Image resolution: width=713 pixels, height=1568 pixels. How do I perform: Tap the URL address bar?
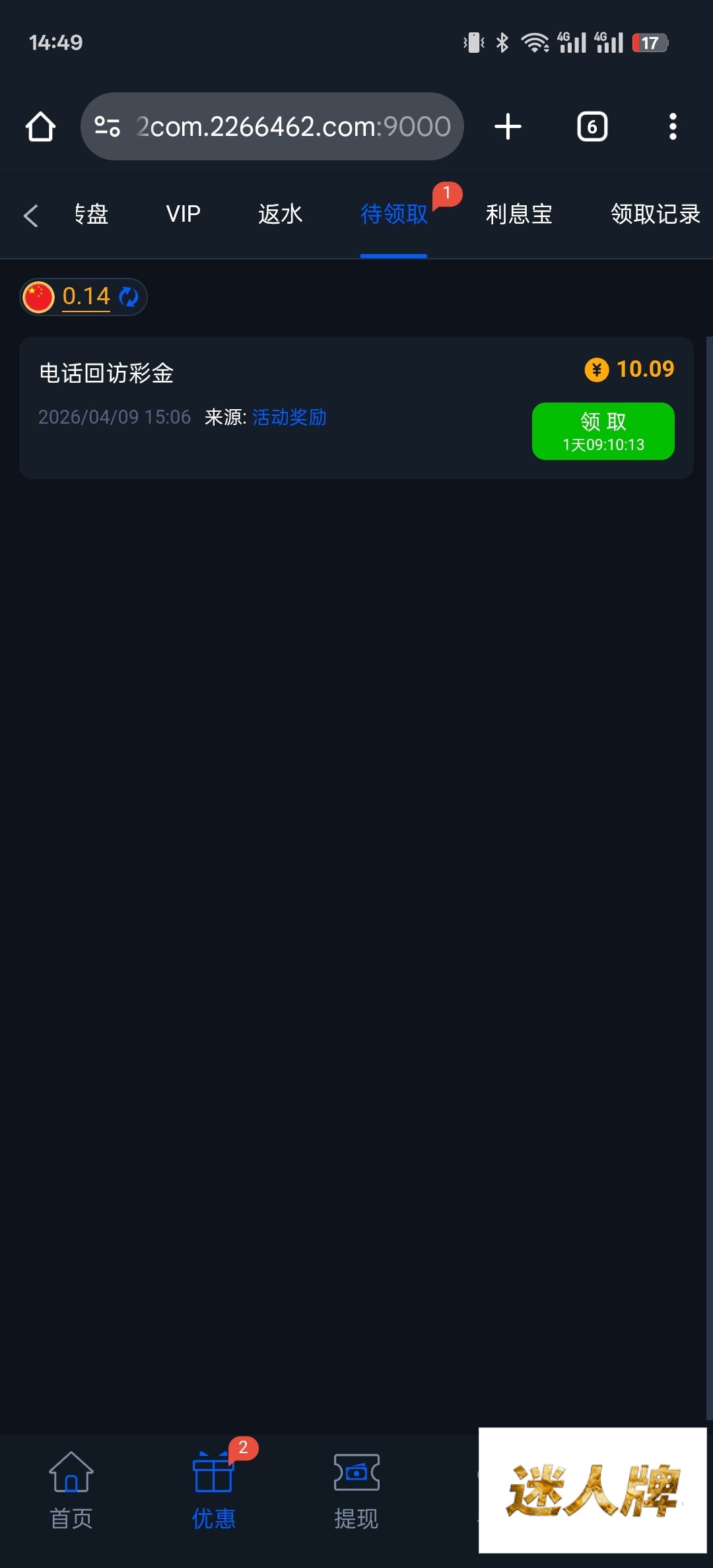290,127
